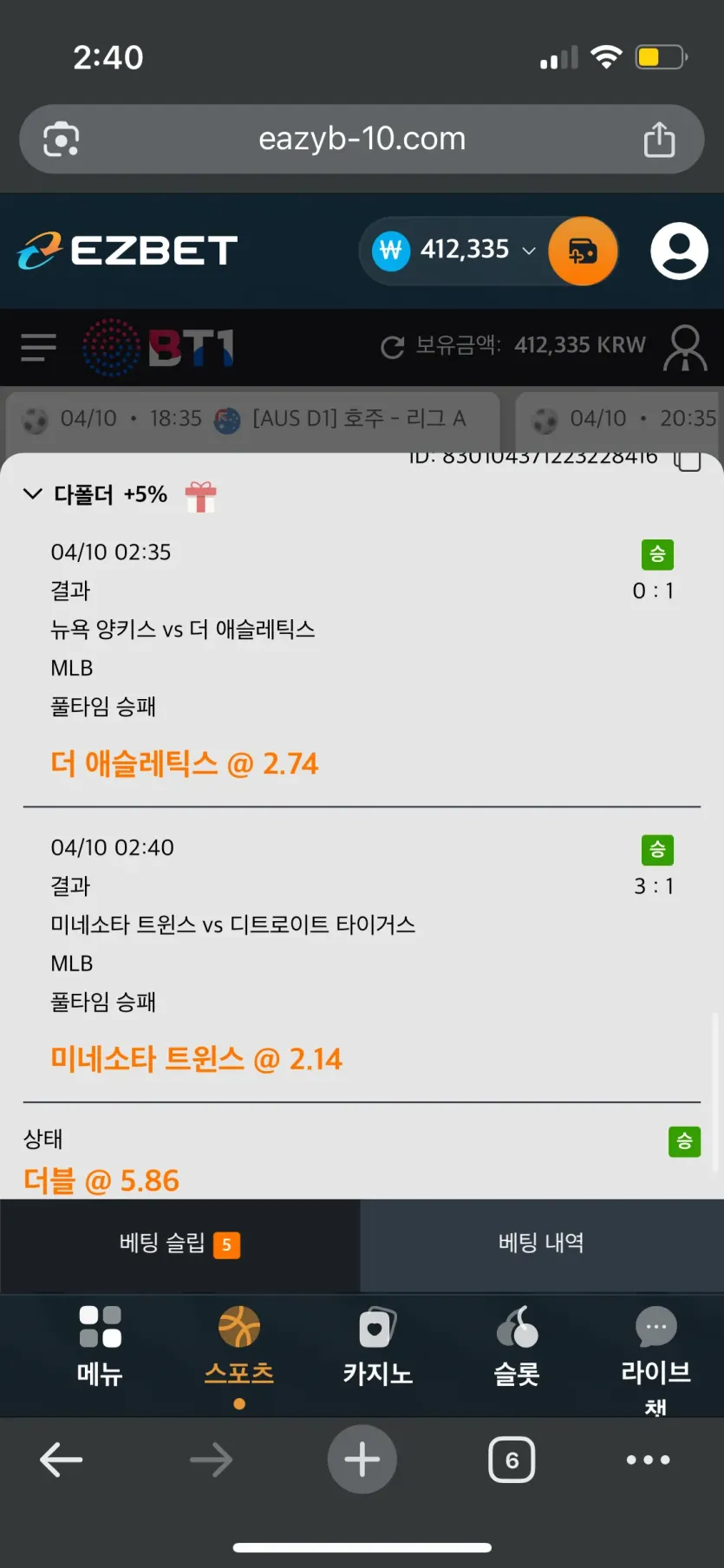724x1568 pixels.
Task: Open the reader/camera icon in the address bar
Action: click(x=61, y=139)
